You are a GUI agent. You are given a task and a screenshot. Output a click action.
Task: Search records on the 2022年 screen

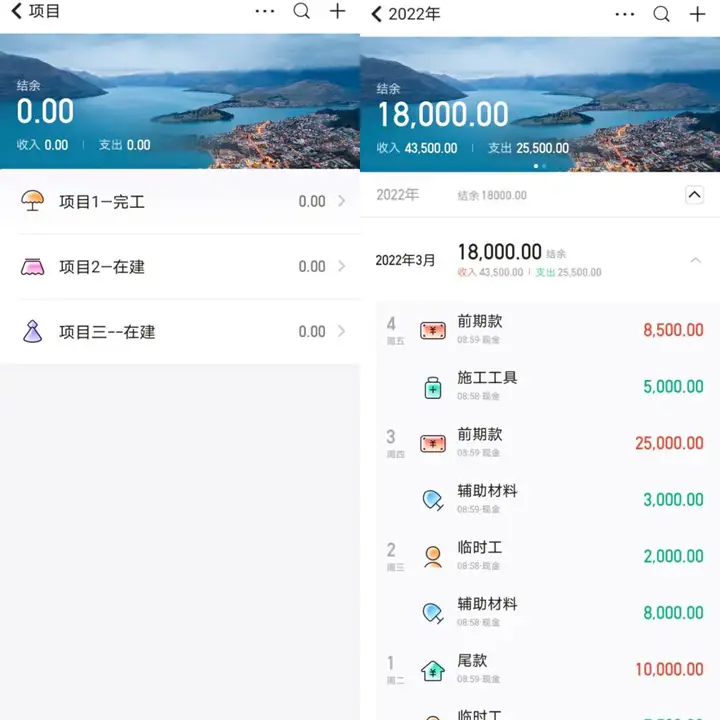point(661,14)
